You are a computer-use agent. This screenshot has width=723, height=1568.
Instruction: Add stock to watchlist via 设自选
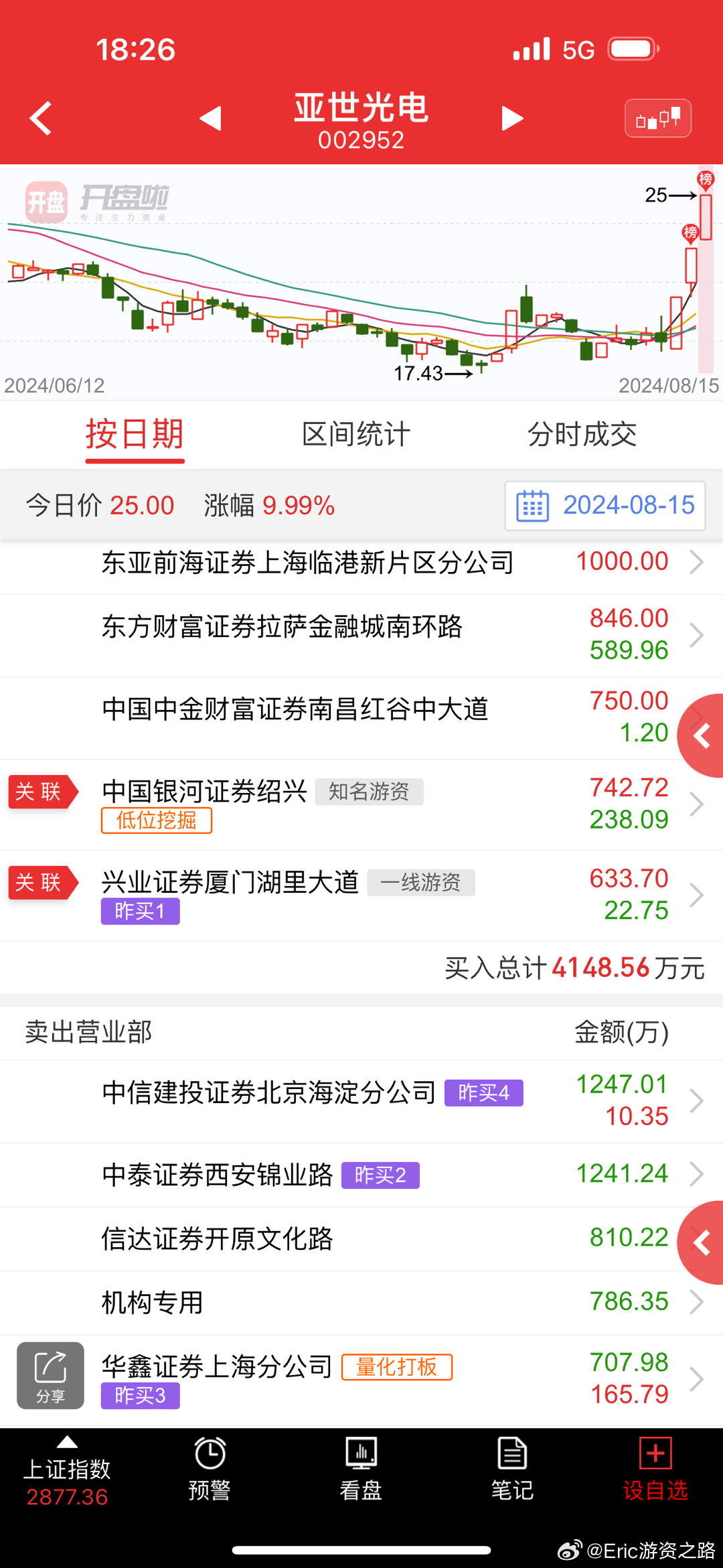(x=655, y=1469)
